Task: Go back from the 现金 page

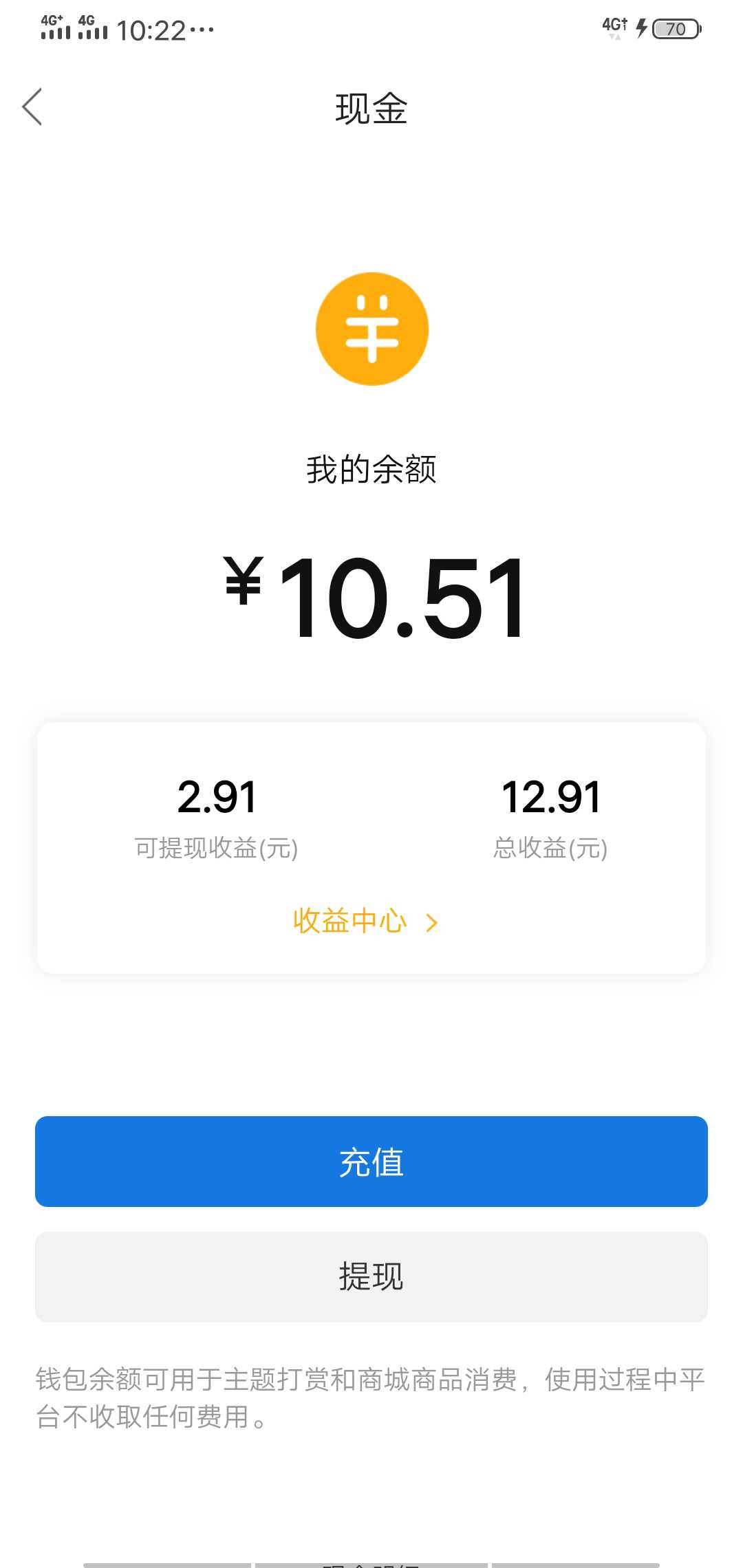Action: (32, 107)
